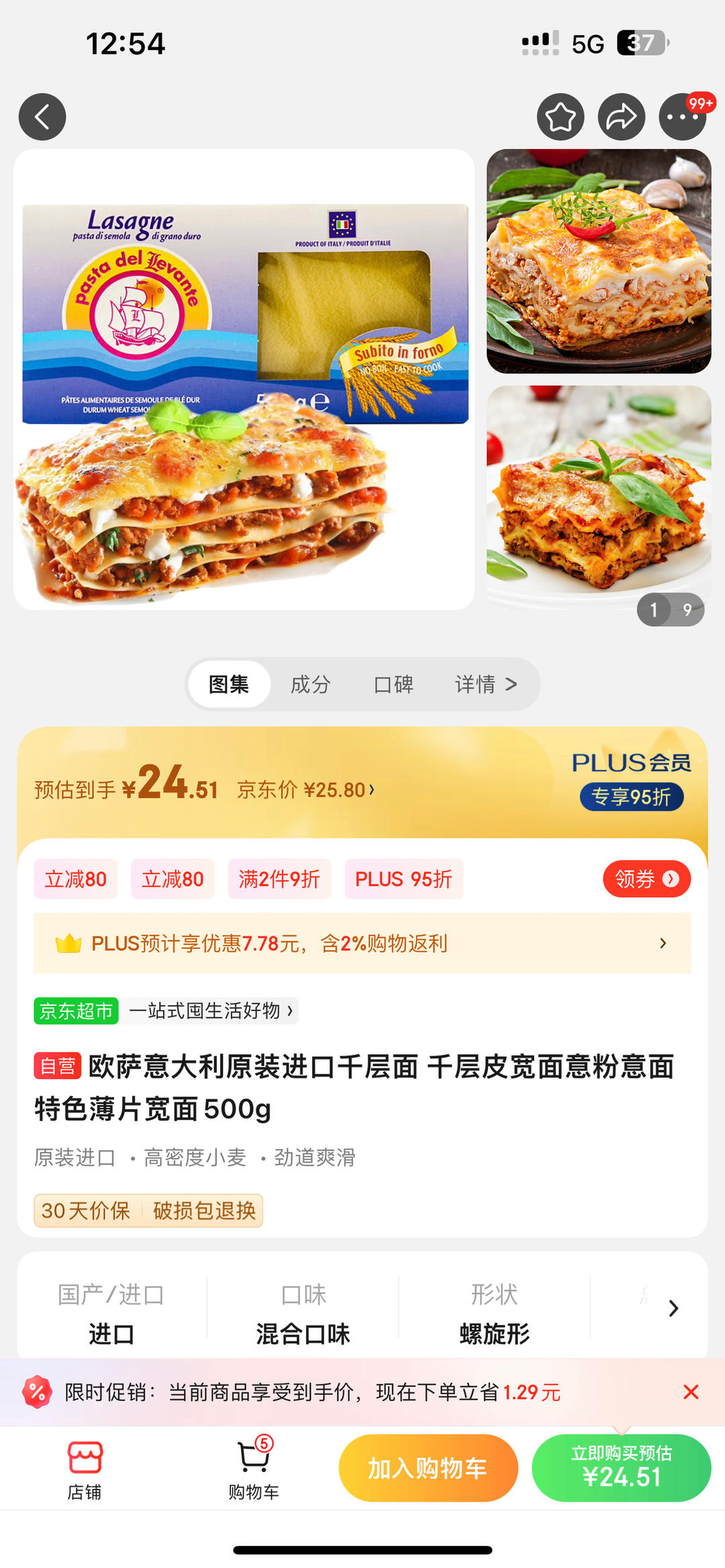Dismiss the limited-time promotion banner
The image size is (725, 1568).
691,1391
